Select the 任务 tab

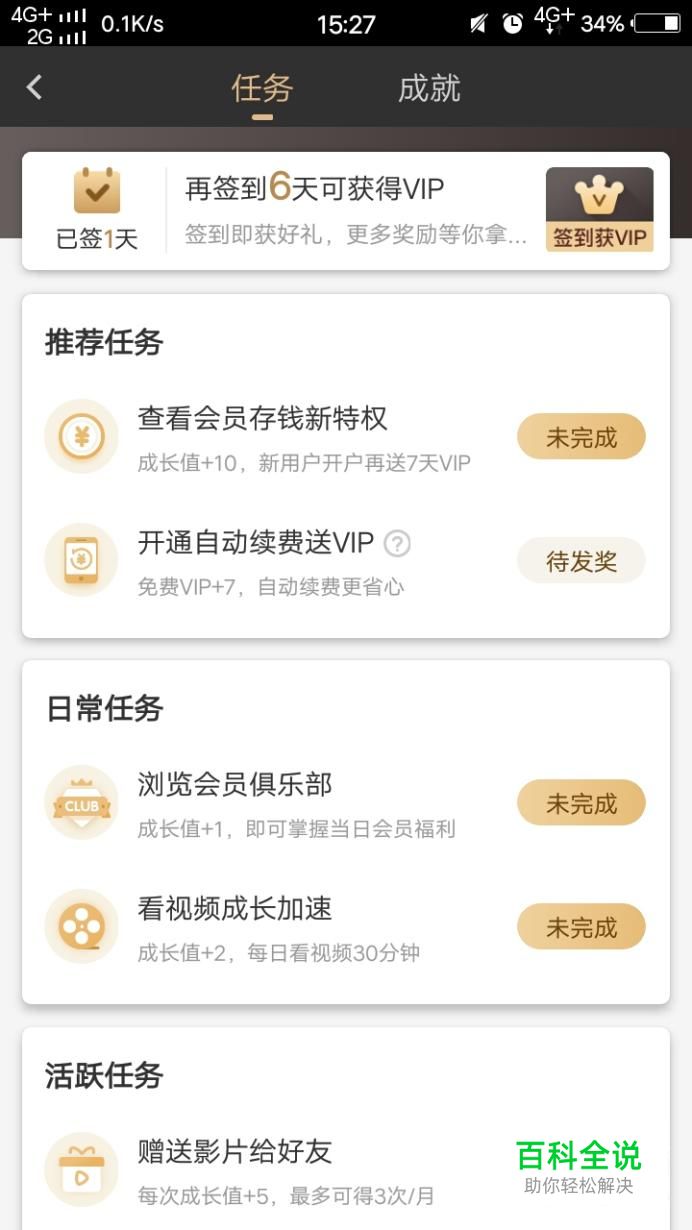click(262, 88)
